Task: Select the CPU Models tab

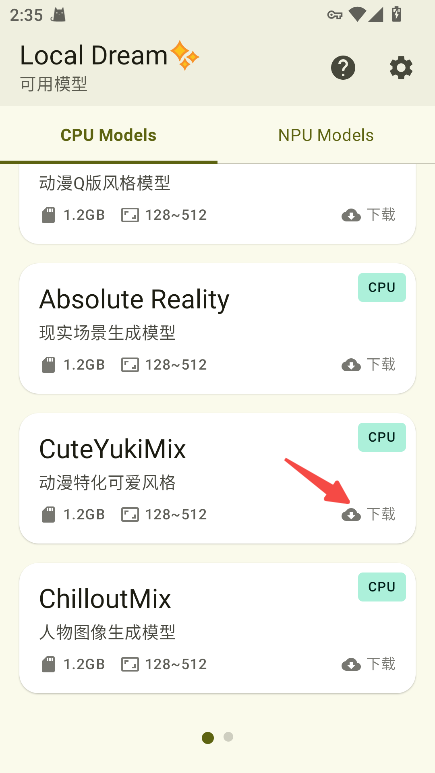Action: pyautogui.click(x=109, y=135)
